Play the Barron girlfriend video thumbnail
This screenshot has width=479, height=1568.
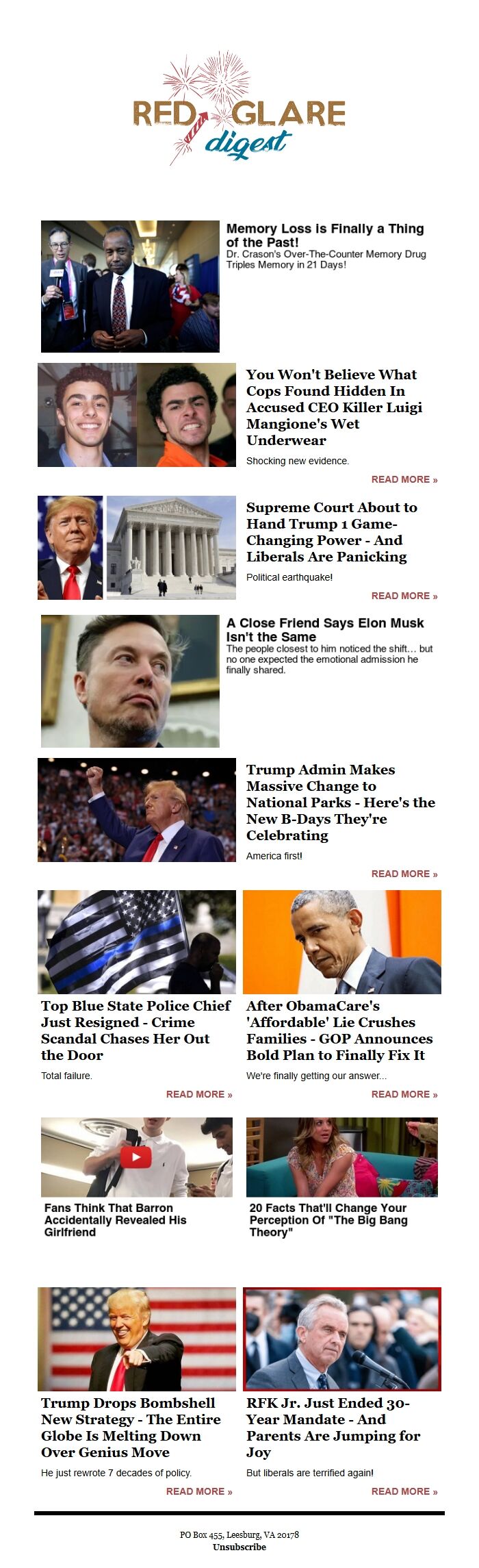136,1157
